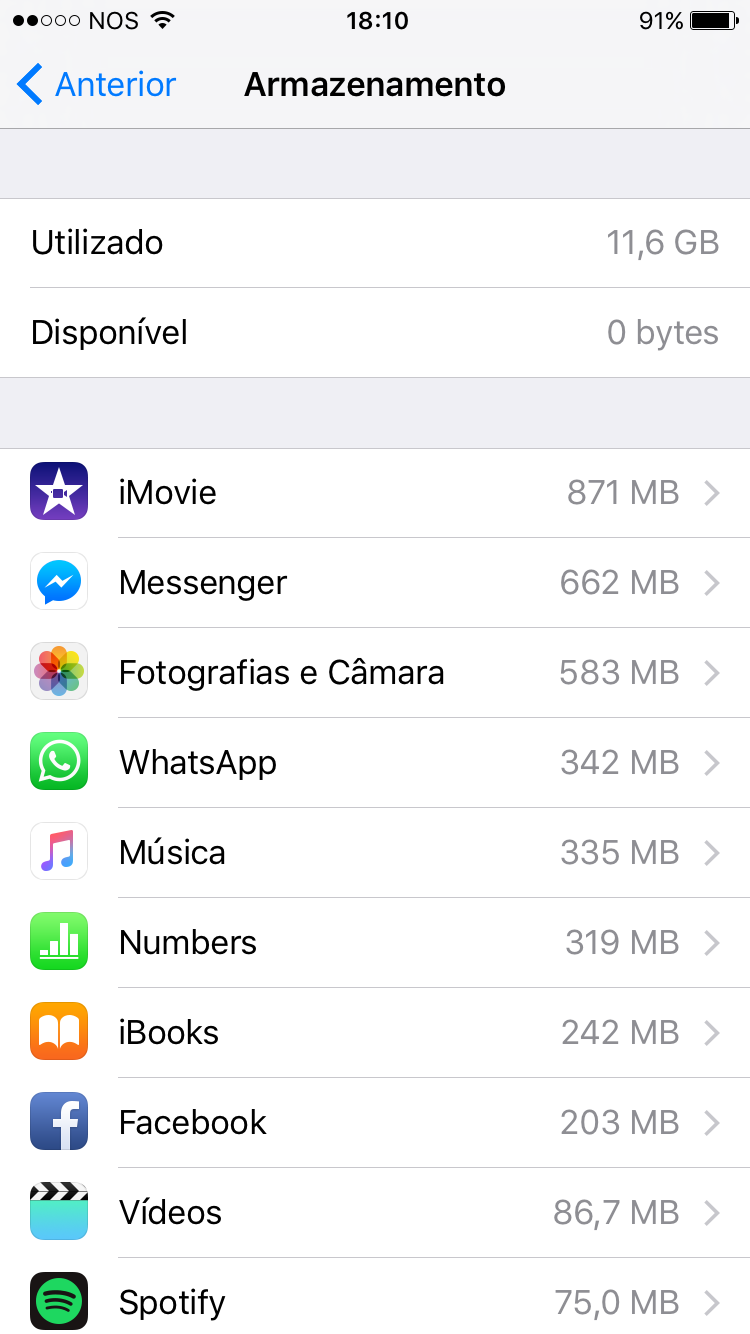This screenshot has width=750, height=1334.
Task: Open Messenger storage details
Action: pyautogui.click(x=375, y=583)
